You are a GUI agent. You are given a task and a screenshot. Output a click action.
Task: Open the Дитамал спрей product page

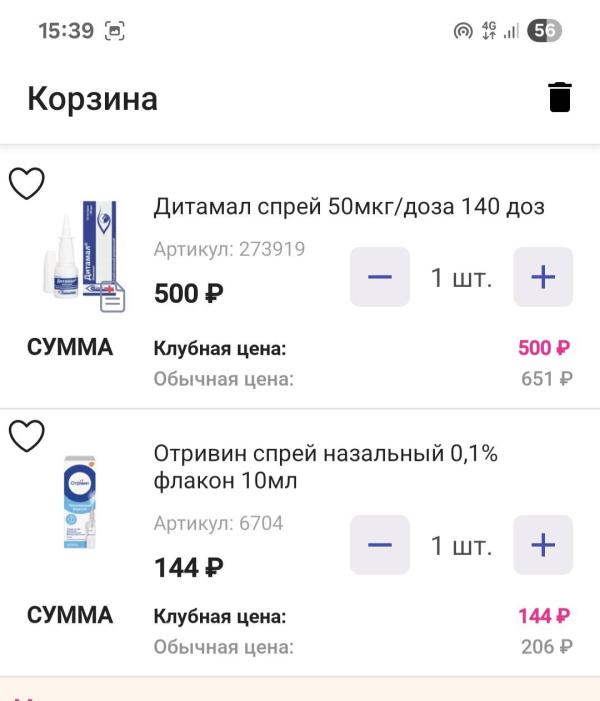348,207
